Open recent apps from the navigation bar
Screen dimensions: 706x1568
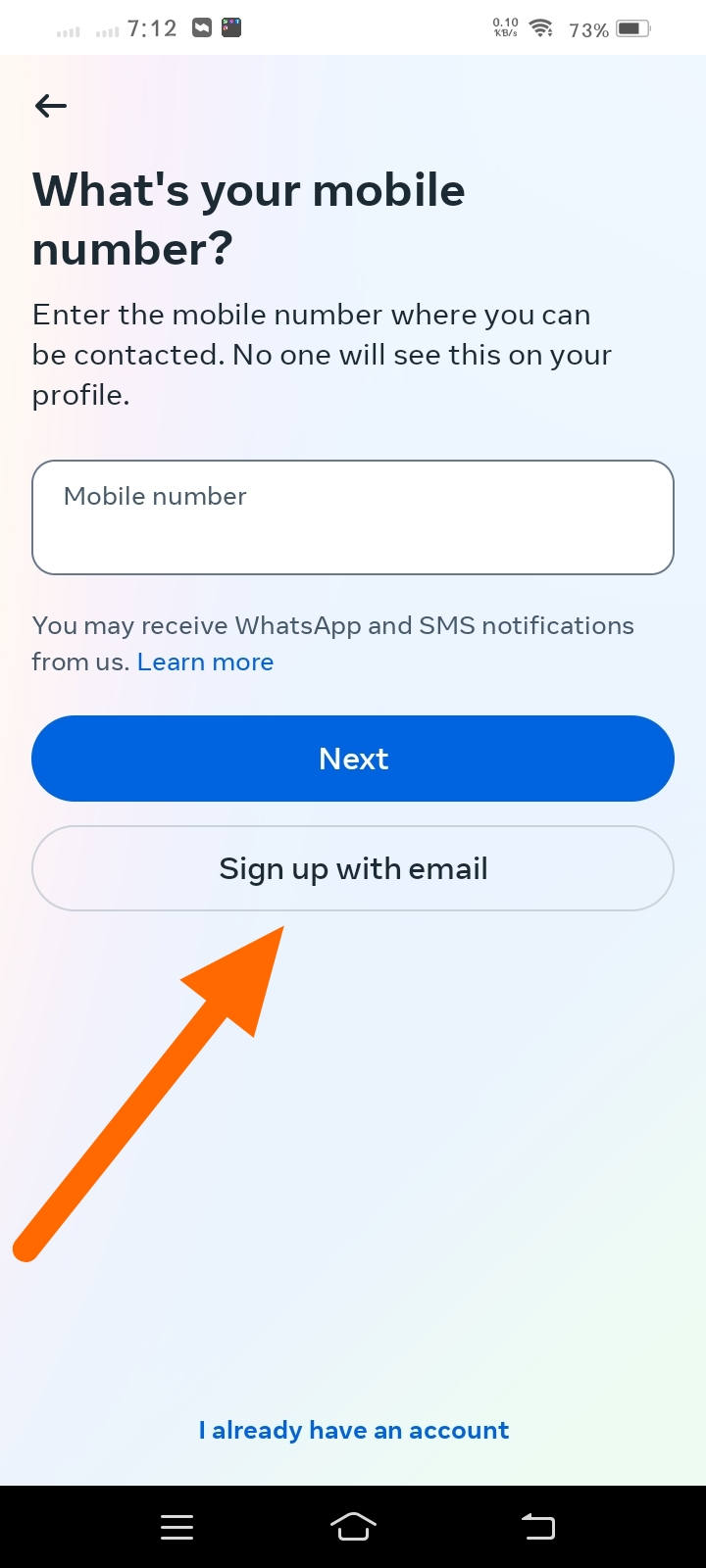(x=176, y=1526)
